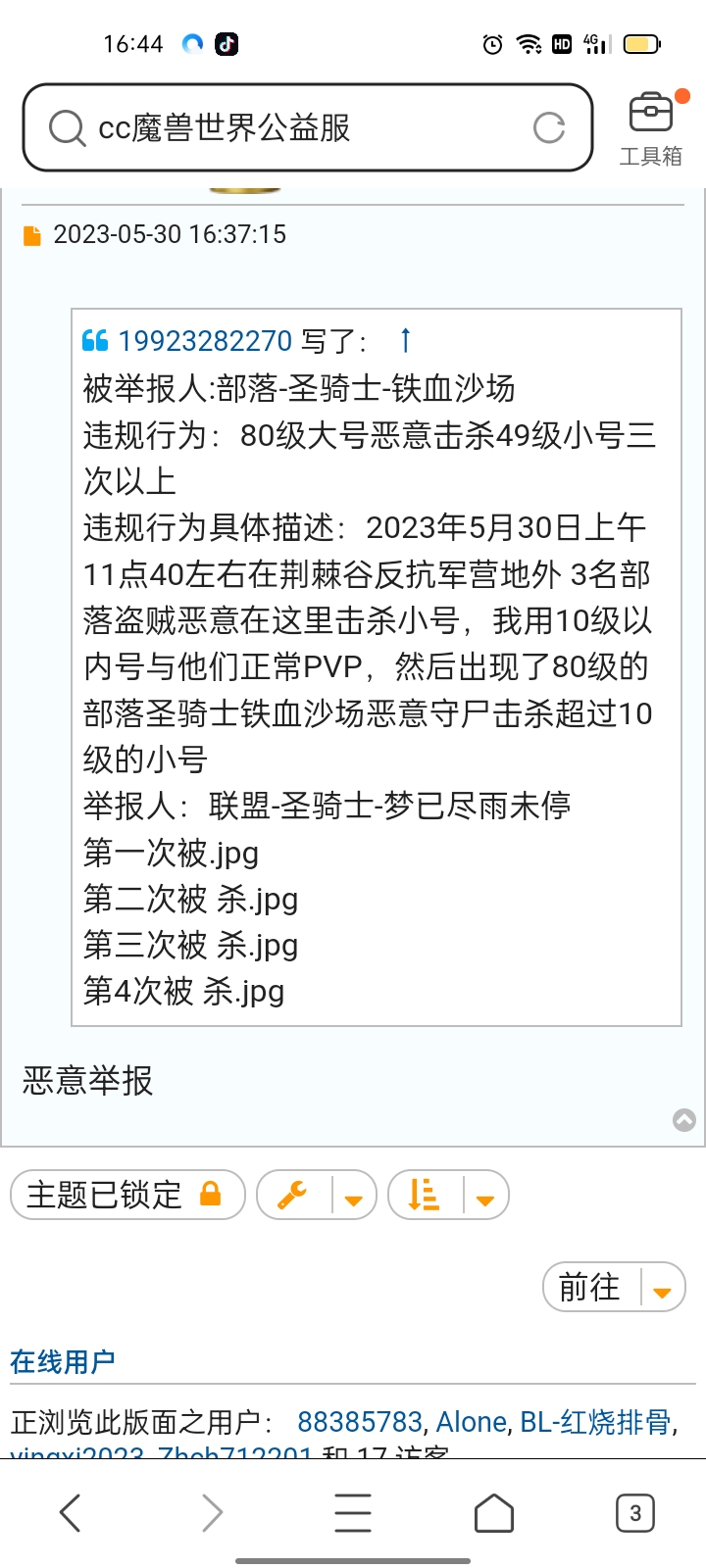Open the 工具箱 toolbox
The image size is (706, 1568).
(651, 127)
